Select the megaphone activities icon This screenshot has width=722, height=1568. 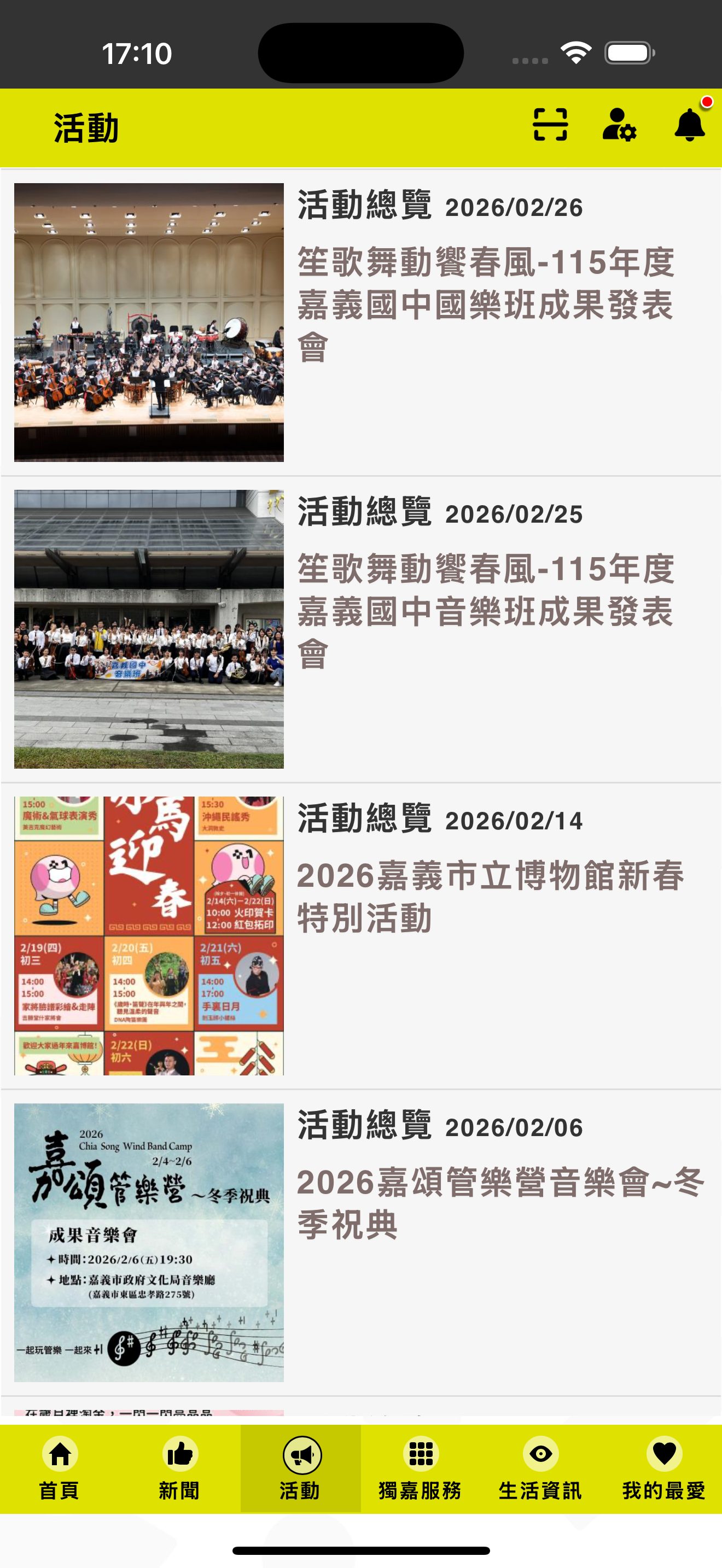click(301, 1454)
